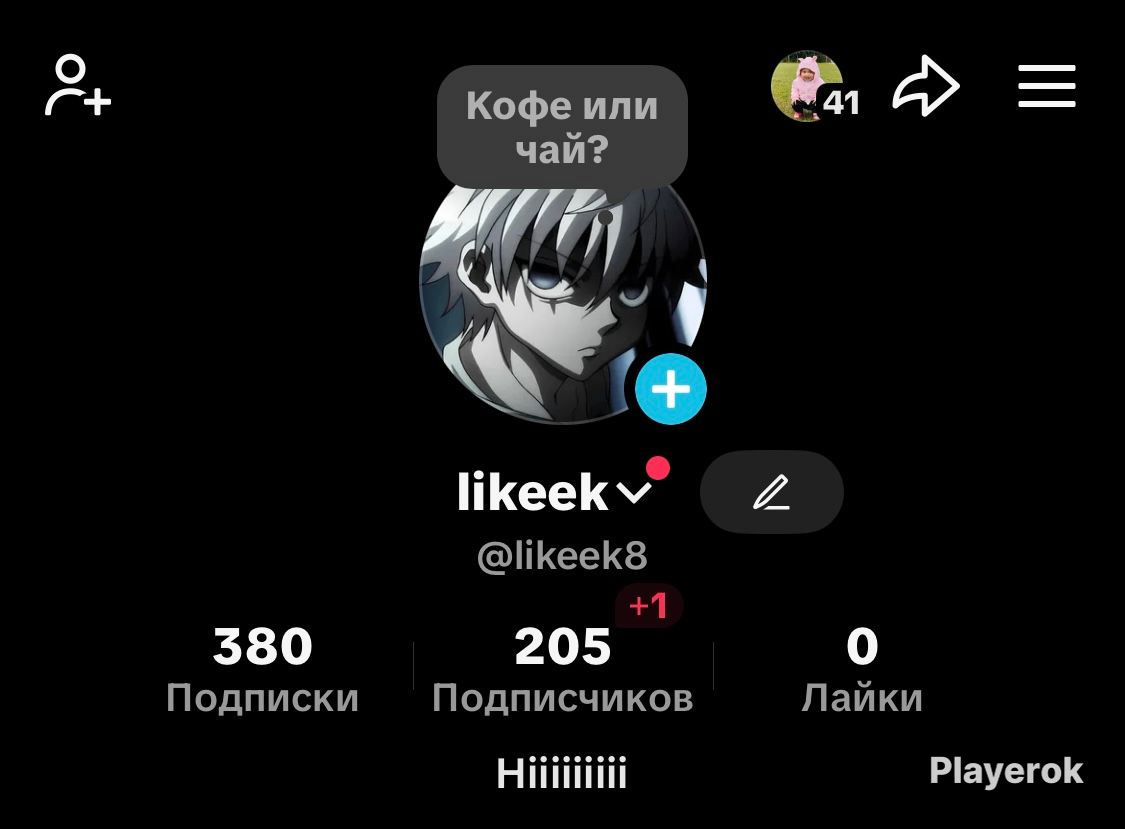Open the hamburger menu
This screenshot has height=829, width=1125.
[1047, 86]
